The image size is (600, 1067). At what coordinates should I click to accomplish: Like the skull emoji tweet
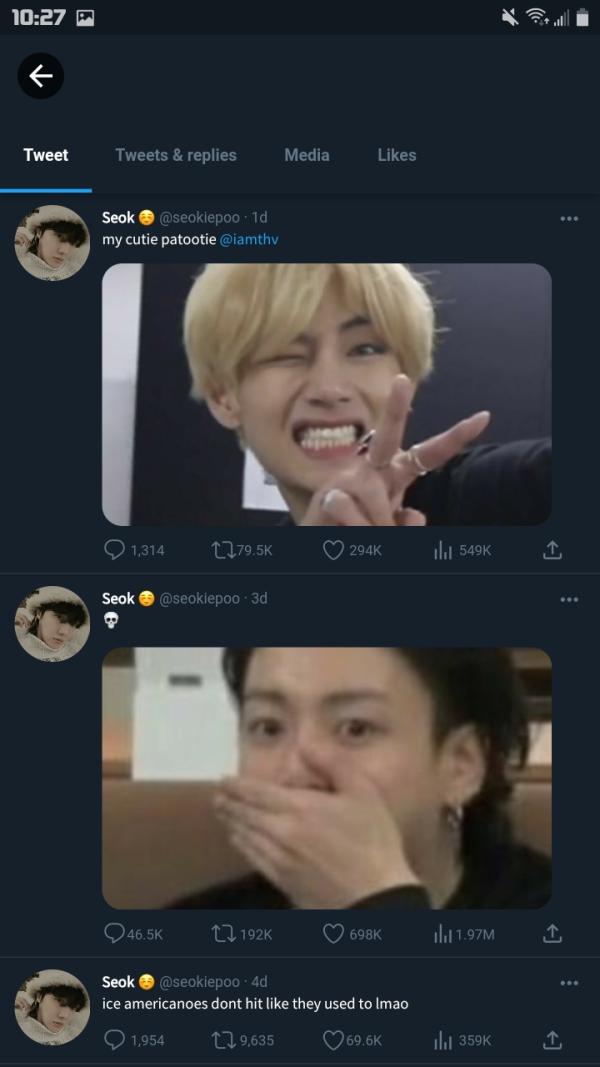(333, 934)
